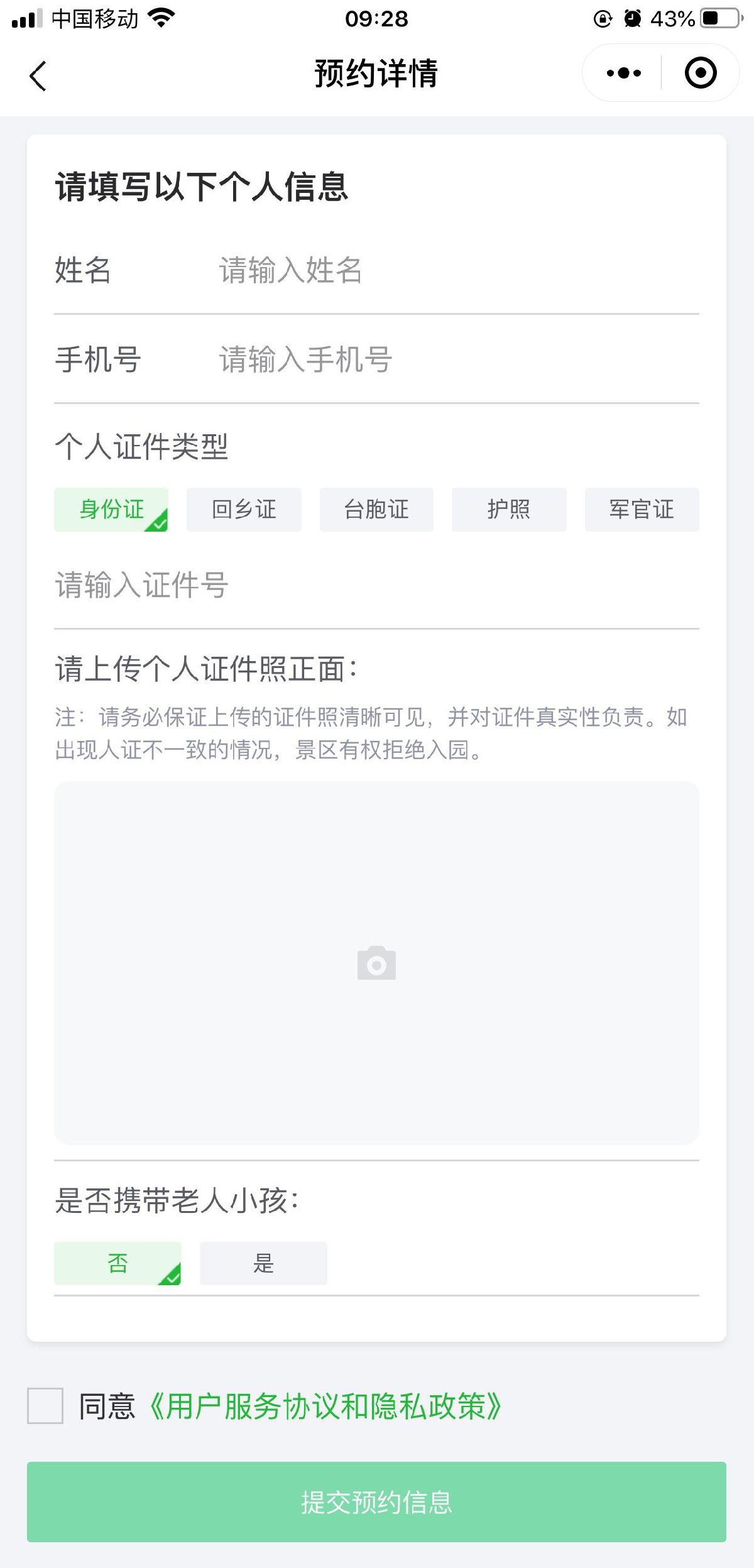The height and width of the screenshot is (1568, 754).
Task: Submit with 提交预约信息 button
Action: coord(376,1502)
